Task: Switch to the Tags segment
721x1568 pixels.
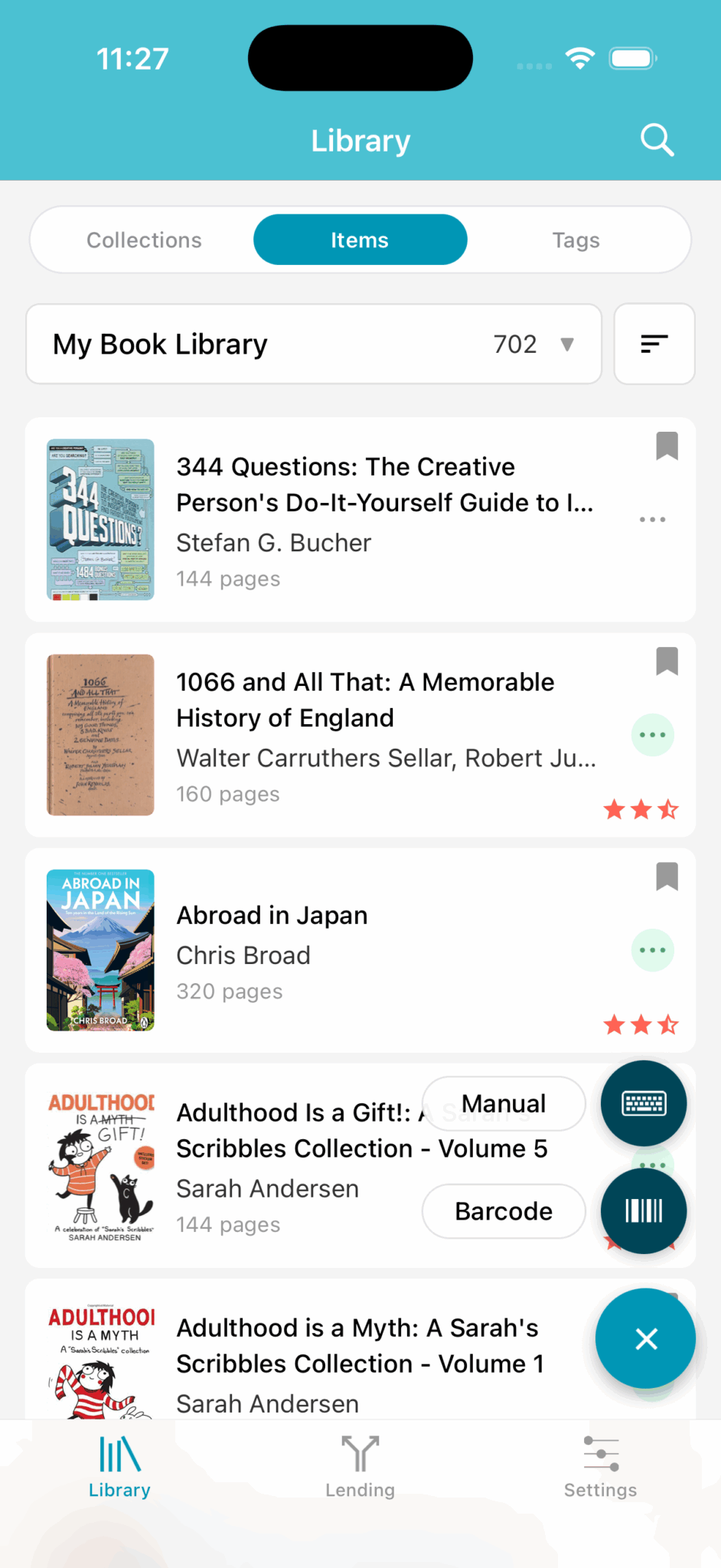Action: pyautogui.click(x=576, y=240)
